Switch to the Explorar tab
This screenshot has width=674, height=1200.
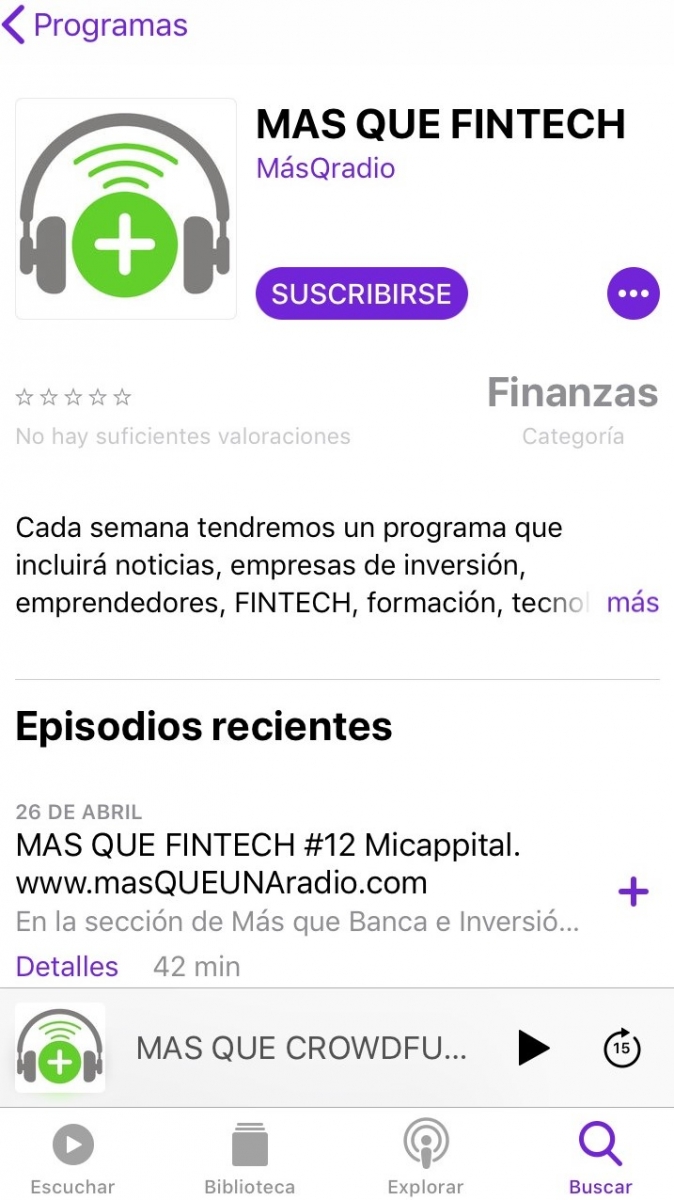[425, 1156]
